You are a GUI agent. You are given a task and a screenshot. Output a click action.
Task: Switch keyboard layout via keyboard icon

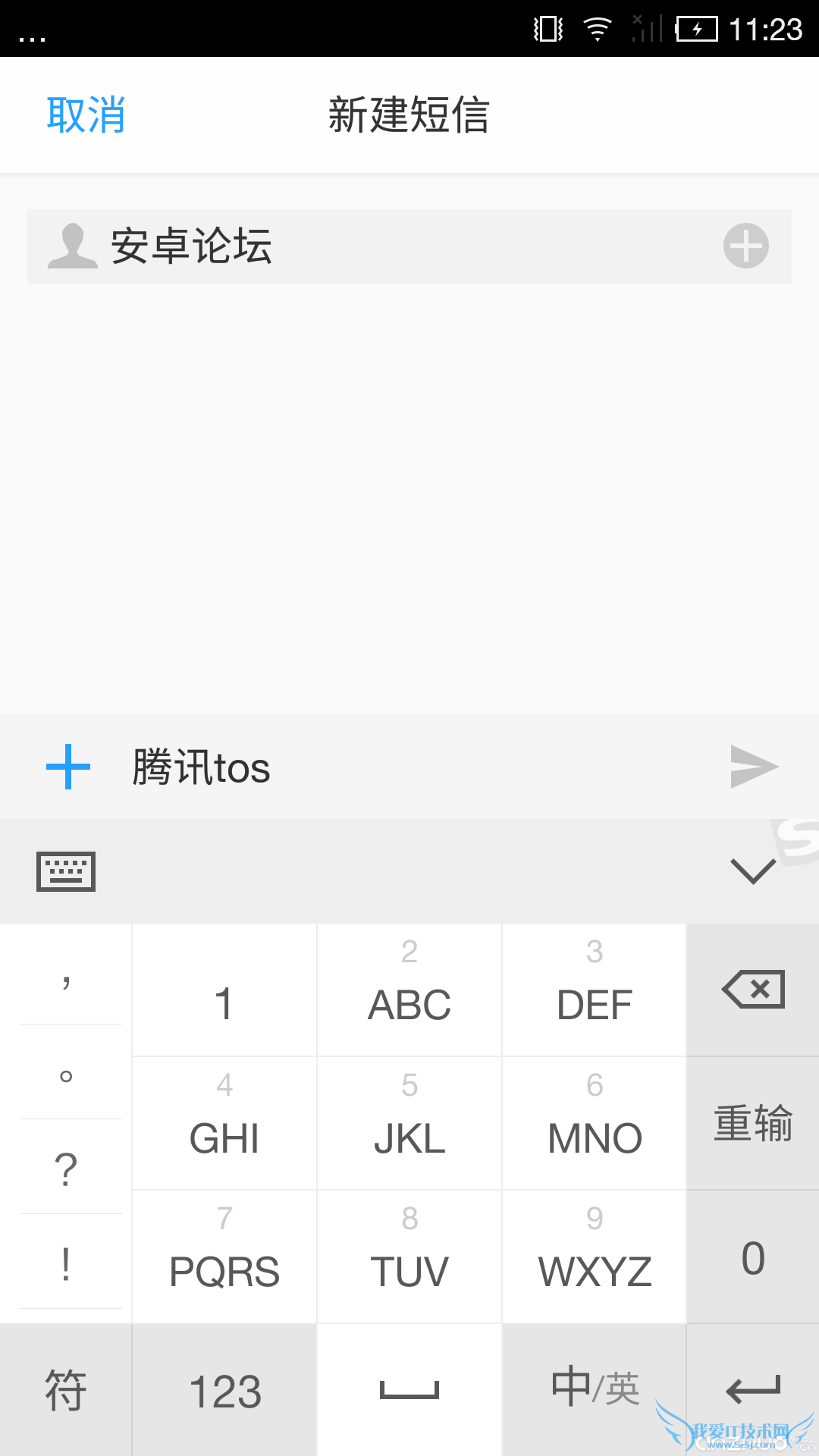click(65, 871)
